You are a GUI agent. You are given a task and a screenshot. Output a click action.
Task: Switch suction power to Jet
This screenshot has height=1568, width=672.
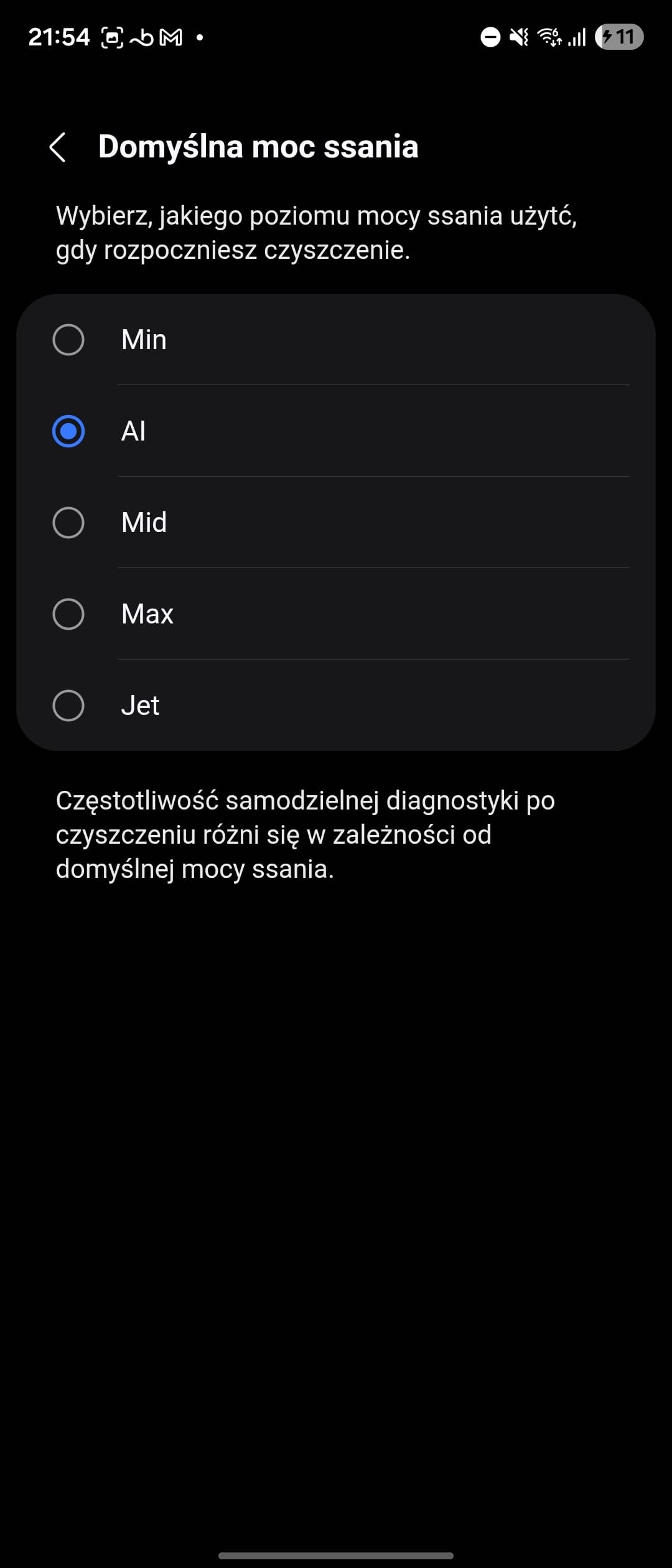click(x=68, y=706)
